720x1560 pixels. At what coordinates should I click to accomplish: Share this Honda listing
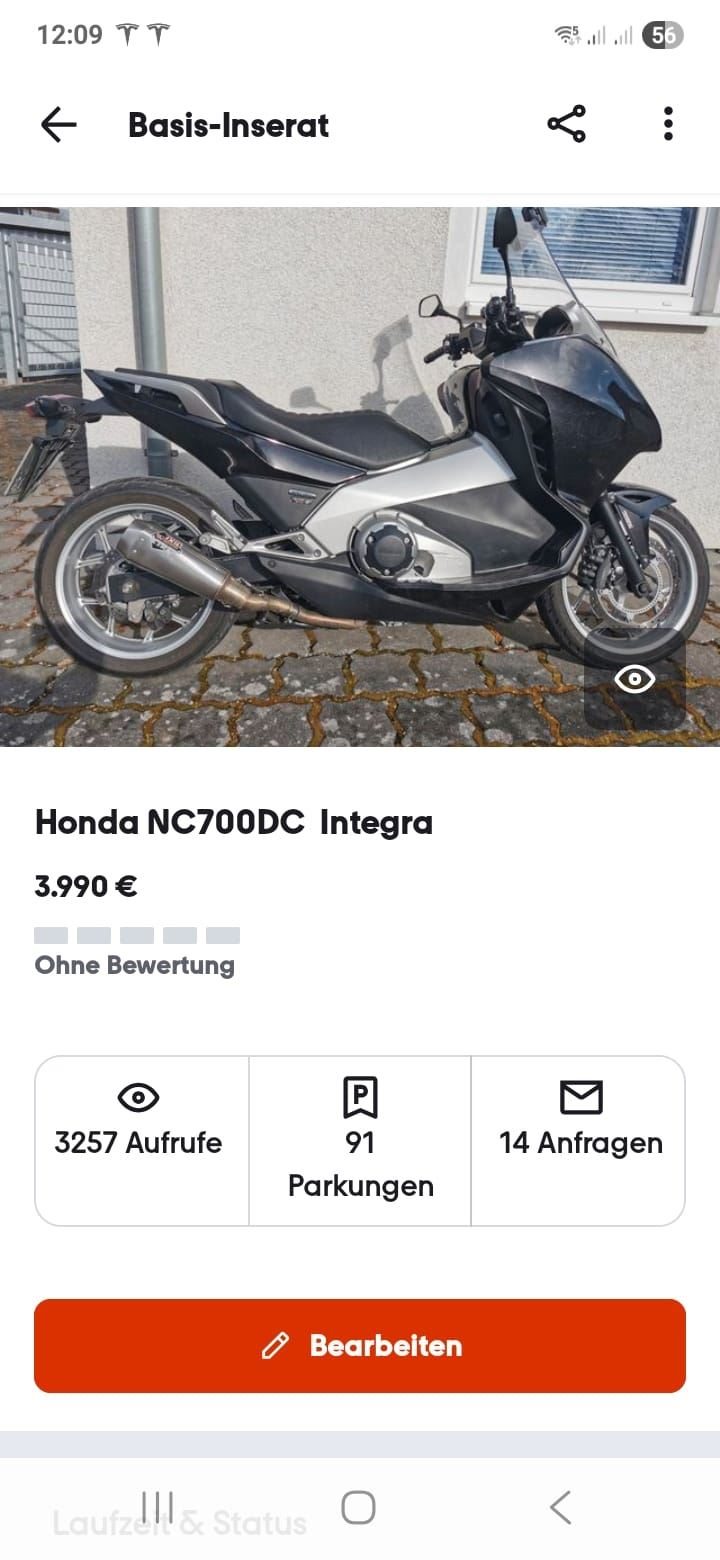tap(566, 125)
